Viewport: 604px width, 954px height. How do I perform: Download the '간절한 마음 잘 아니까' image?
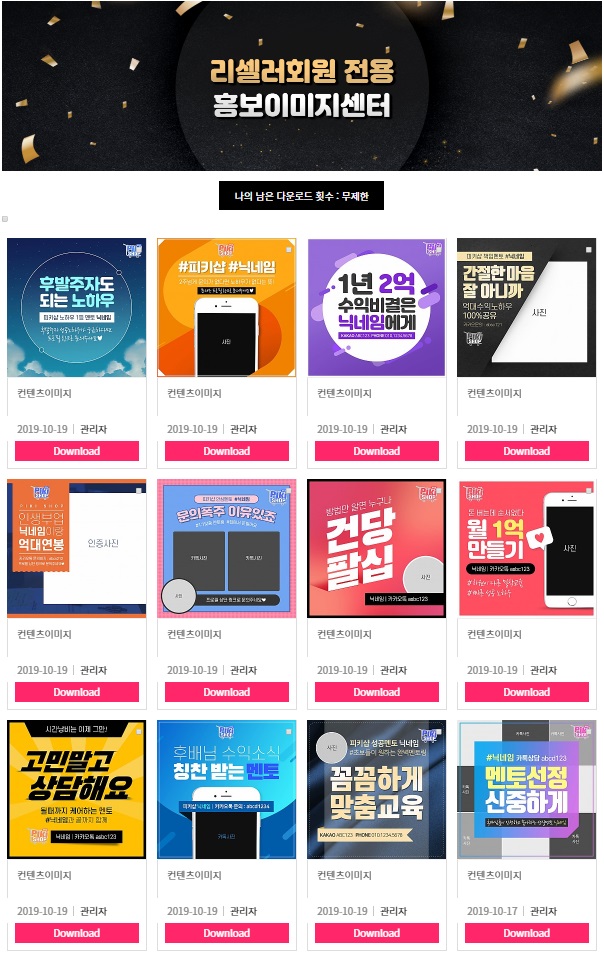click(527, 451)
